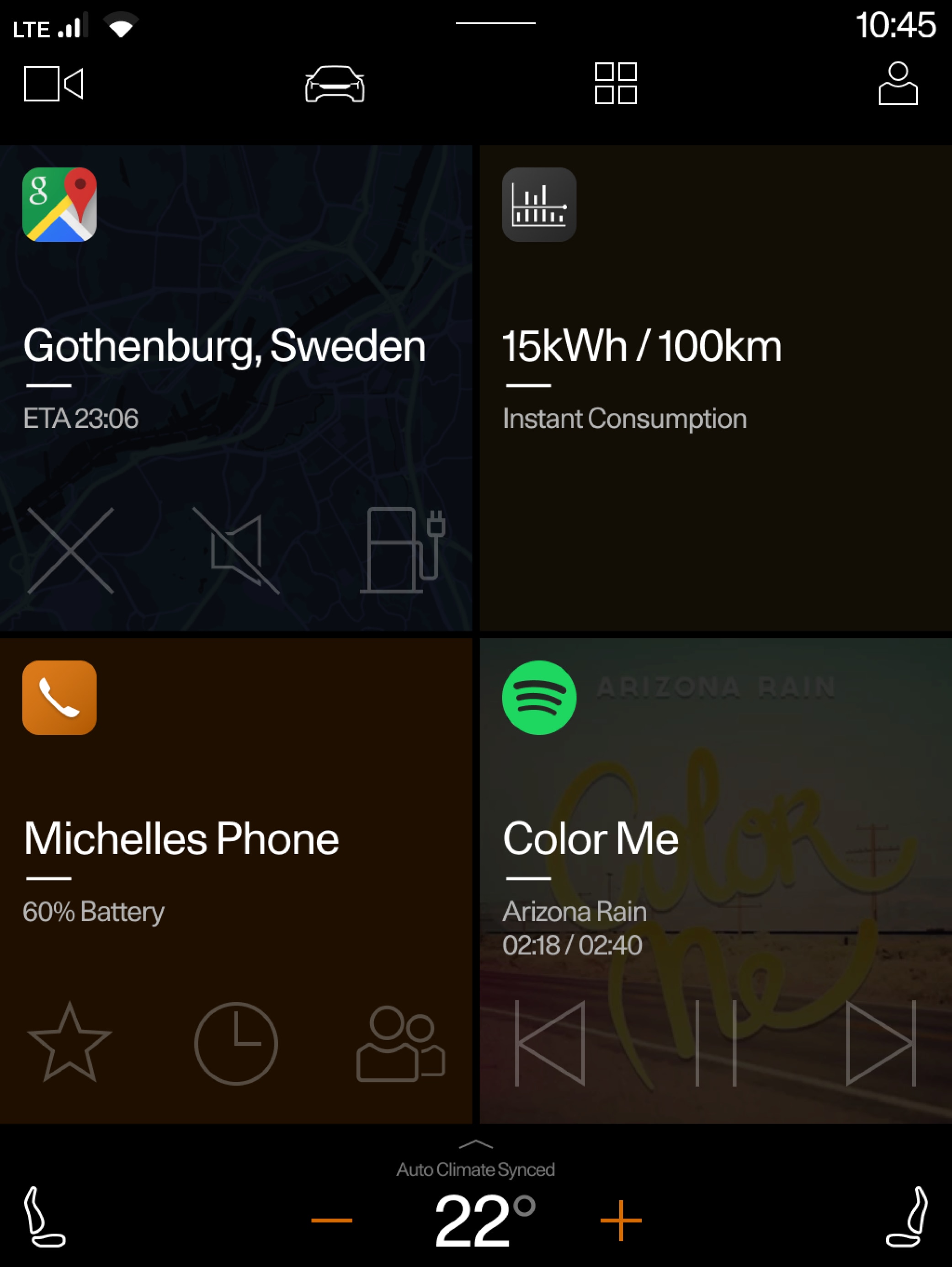Open the contacts list
Viewport: 952px width, 1267px height.
tap(400, 1042)
